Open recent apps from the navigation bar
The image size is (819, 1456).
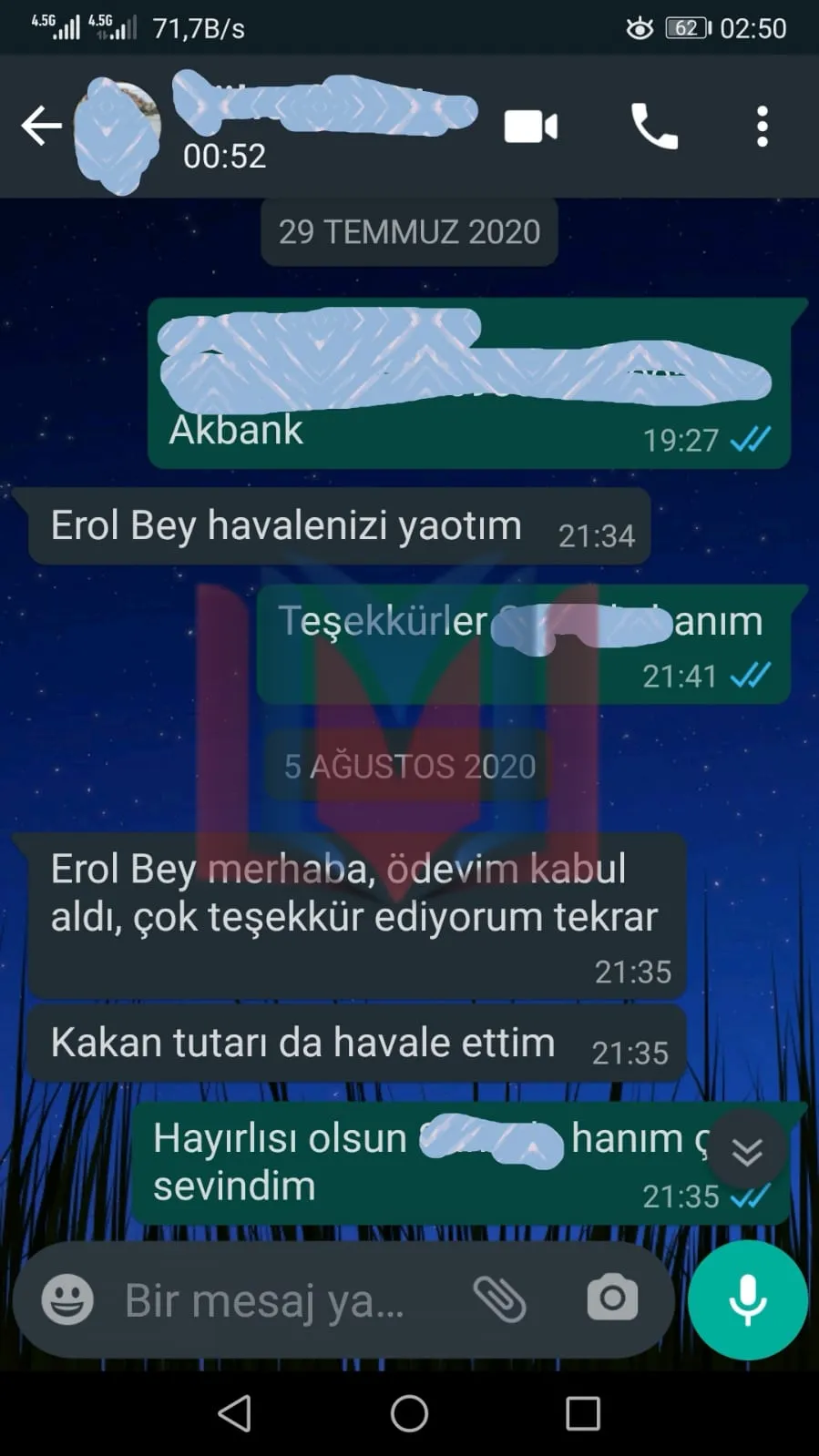[x=583, y=1414]
